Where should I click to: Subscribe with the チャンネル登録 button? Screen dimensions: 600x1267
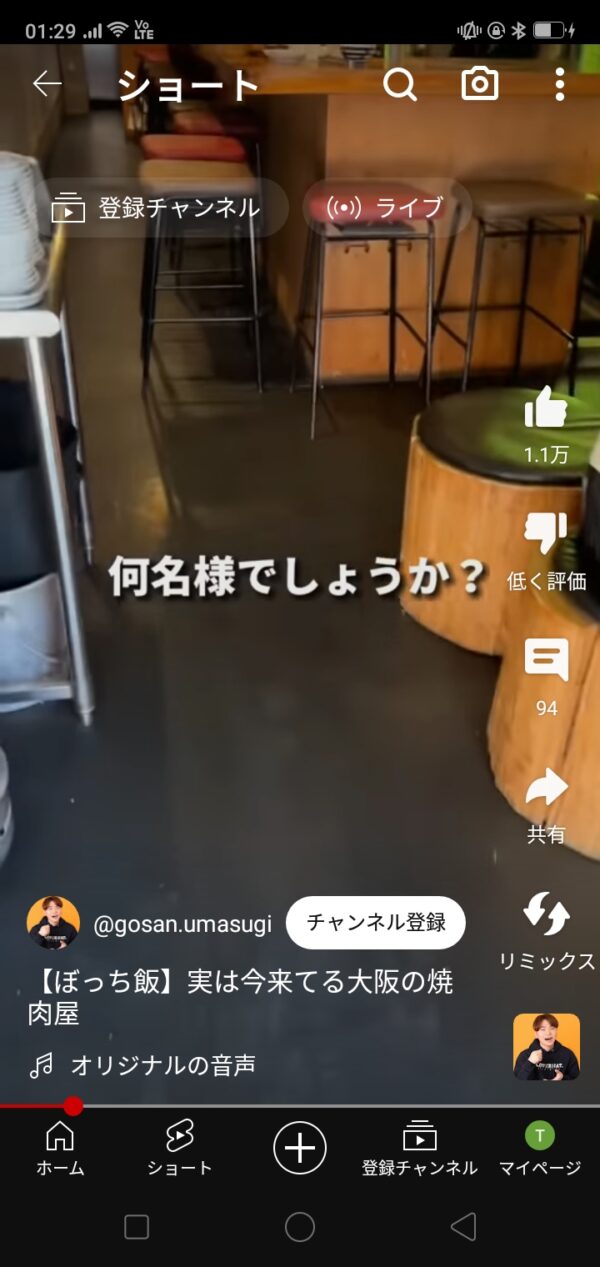[376, 922]
